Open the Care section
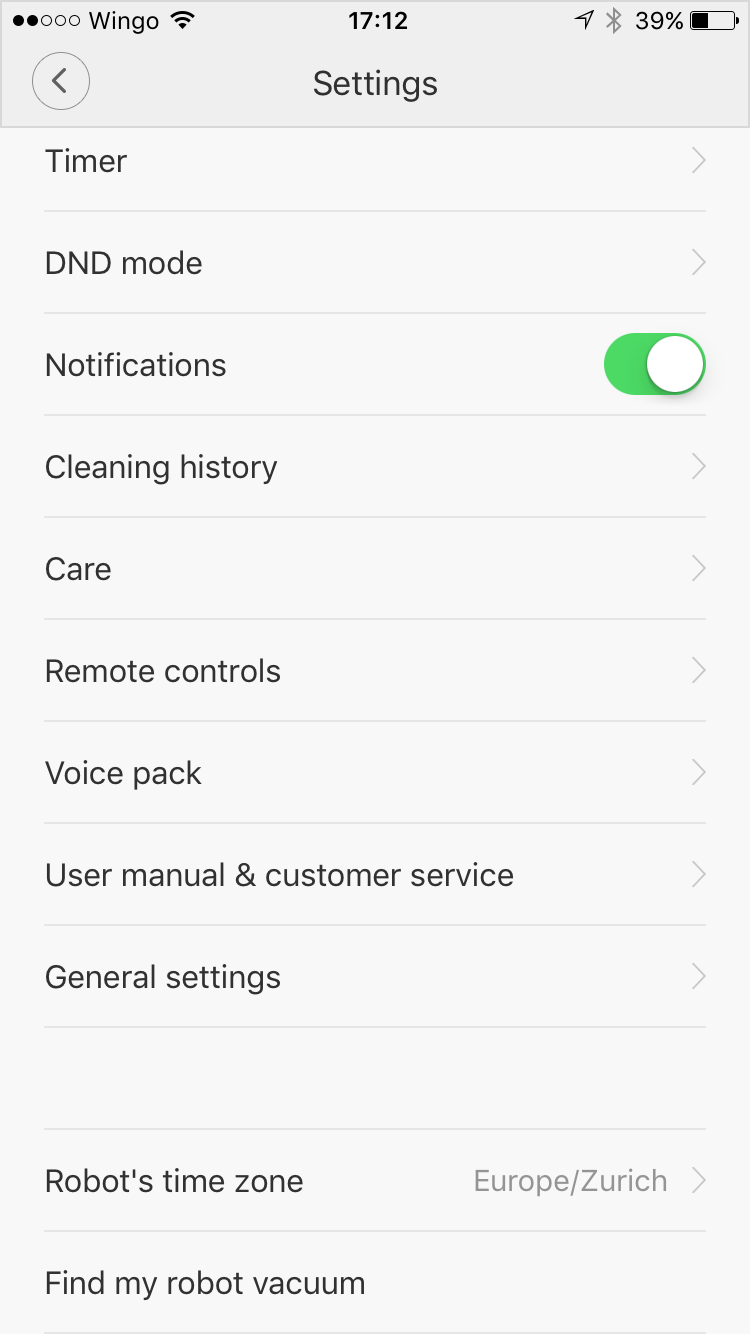Viewport: 750px width, 1334px height. [x=375, y=569]
